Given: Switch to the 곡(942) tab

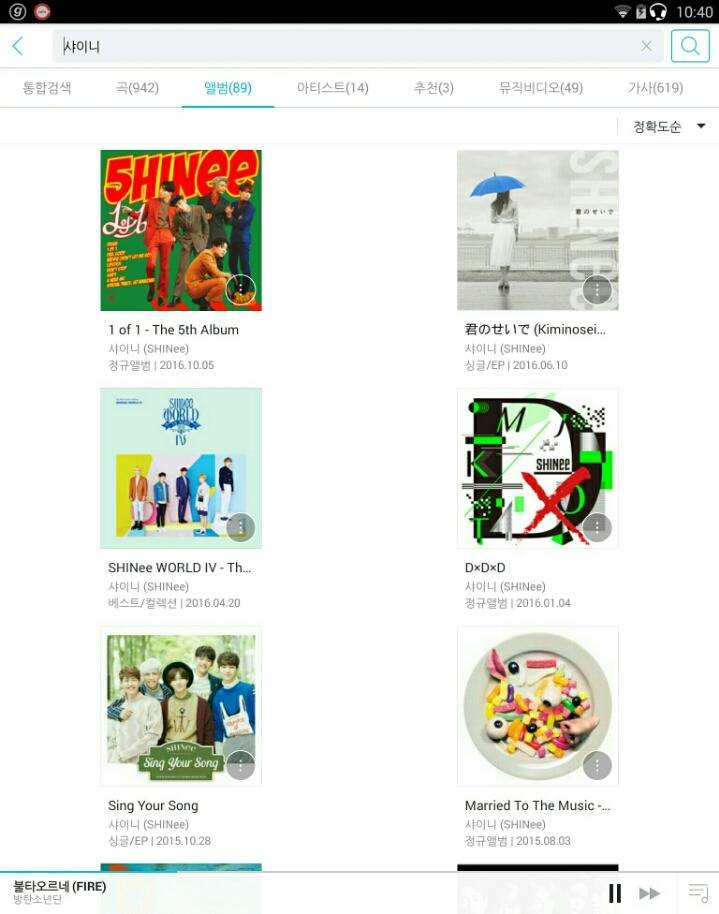Looking at the screenshot, I should point(137,88).
